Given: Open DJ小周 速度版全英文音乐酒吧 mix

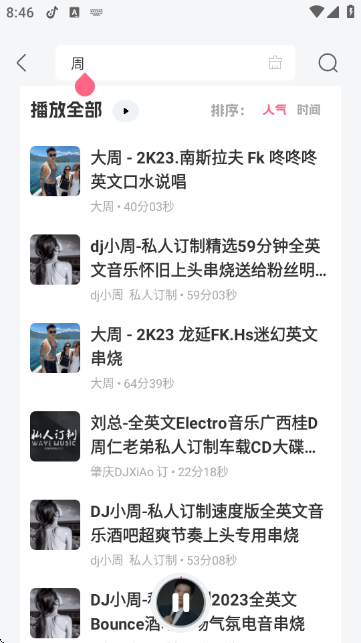Looking at the screenshot, I should coord(180,533).
